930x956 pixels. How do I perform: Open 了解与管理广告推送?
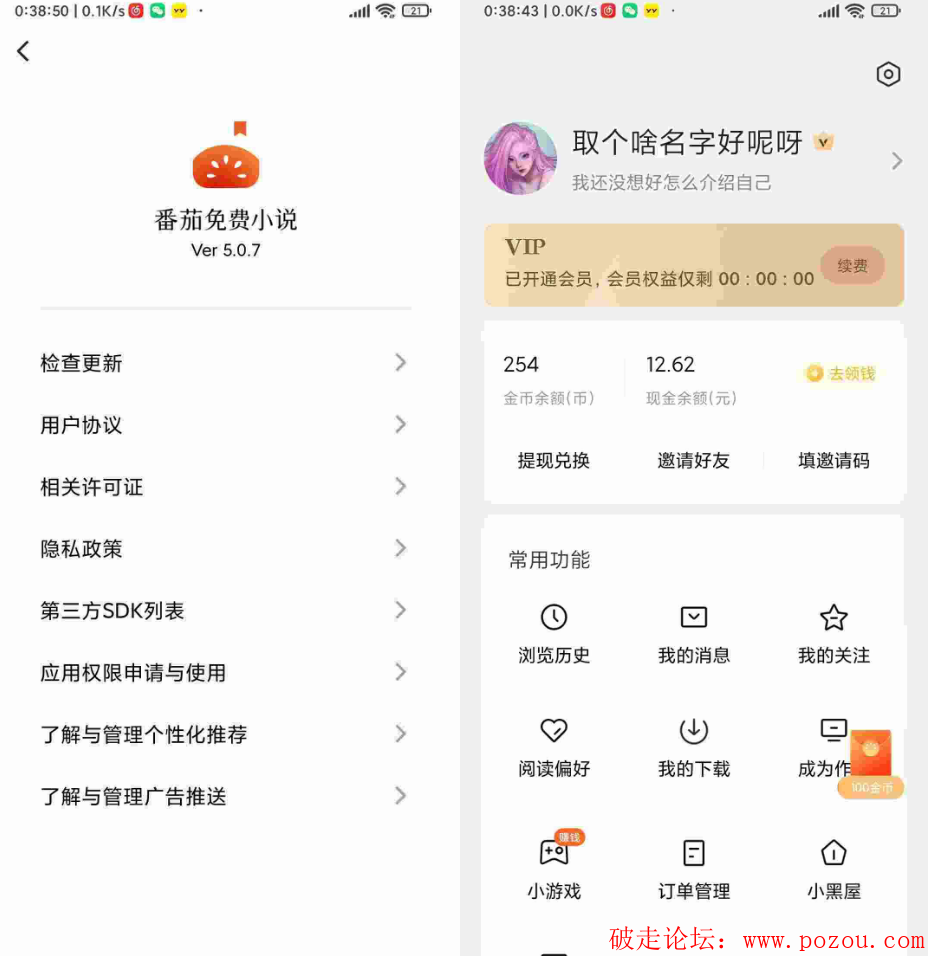click(224, 797)
